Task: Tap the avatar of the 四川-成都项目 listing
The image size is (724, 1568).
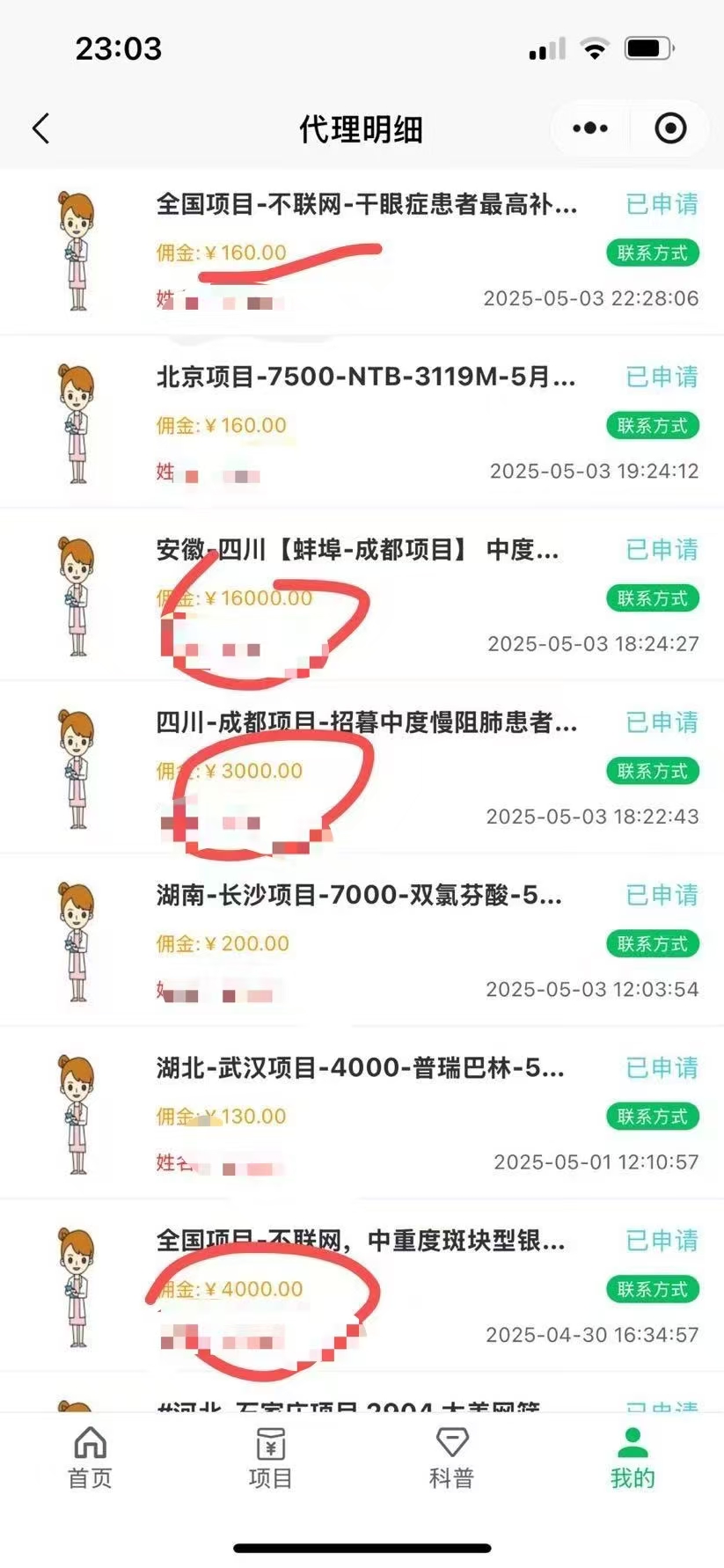Action: 77,772
